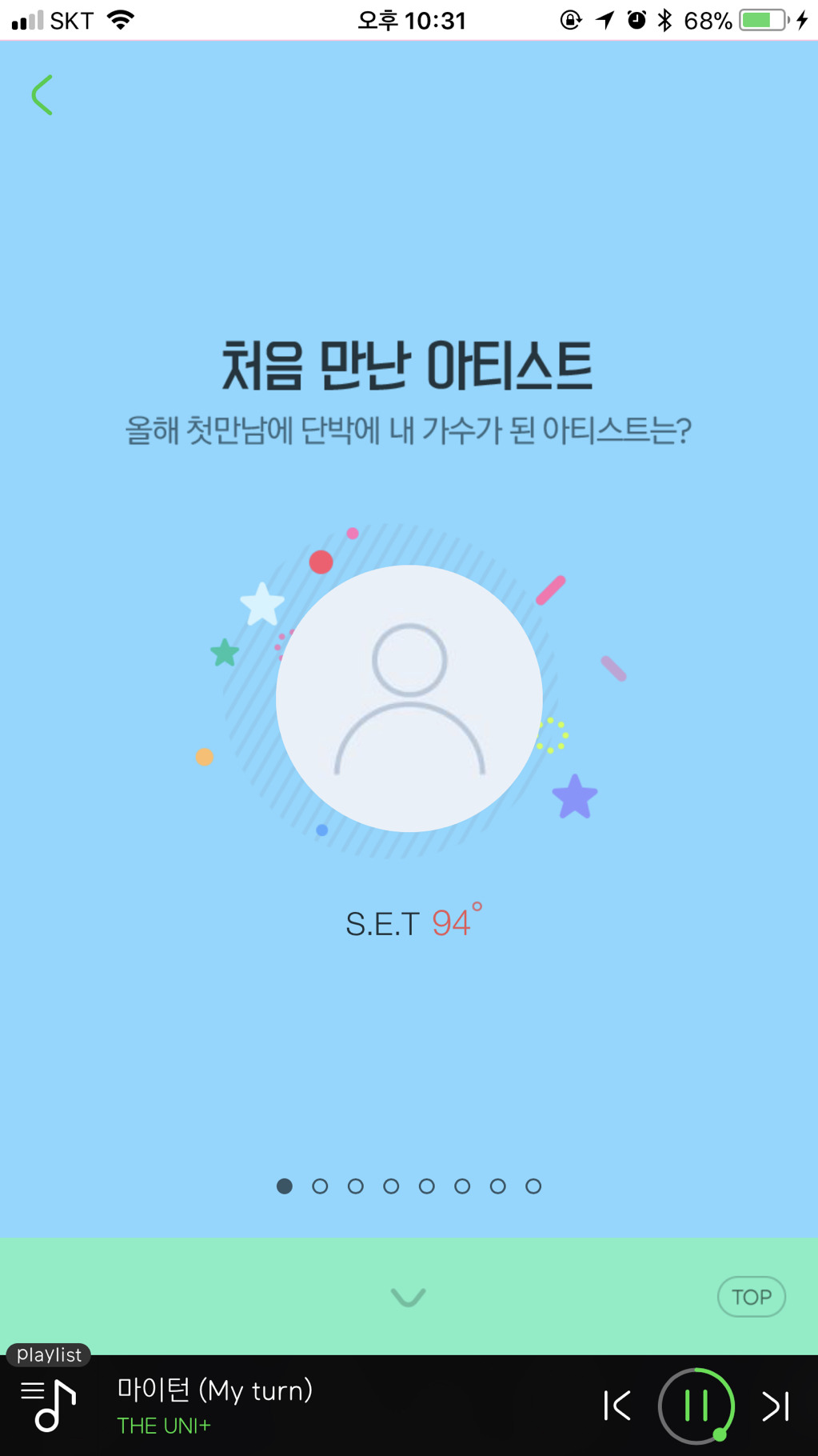Screen dimensions: 818x1456
Task: Pause the current song
Action: pos(696,1406)
